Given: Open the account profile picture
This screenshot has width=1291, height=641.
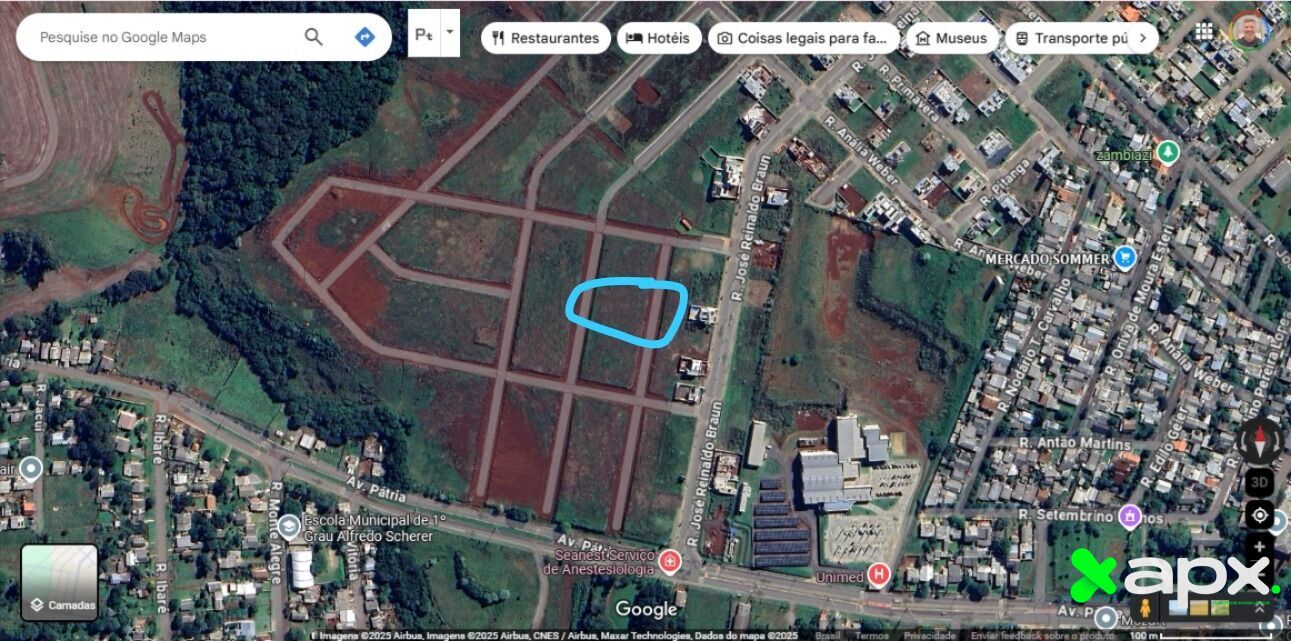Looking at the screenshot, I should 1248,31.
